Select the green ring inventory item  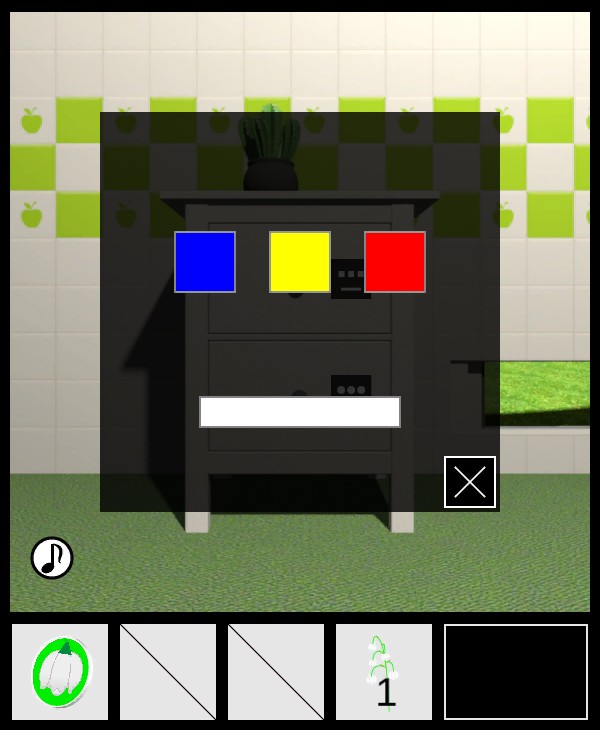pyautogui.click(x=60, y=672)
